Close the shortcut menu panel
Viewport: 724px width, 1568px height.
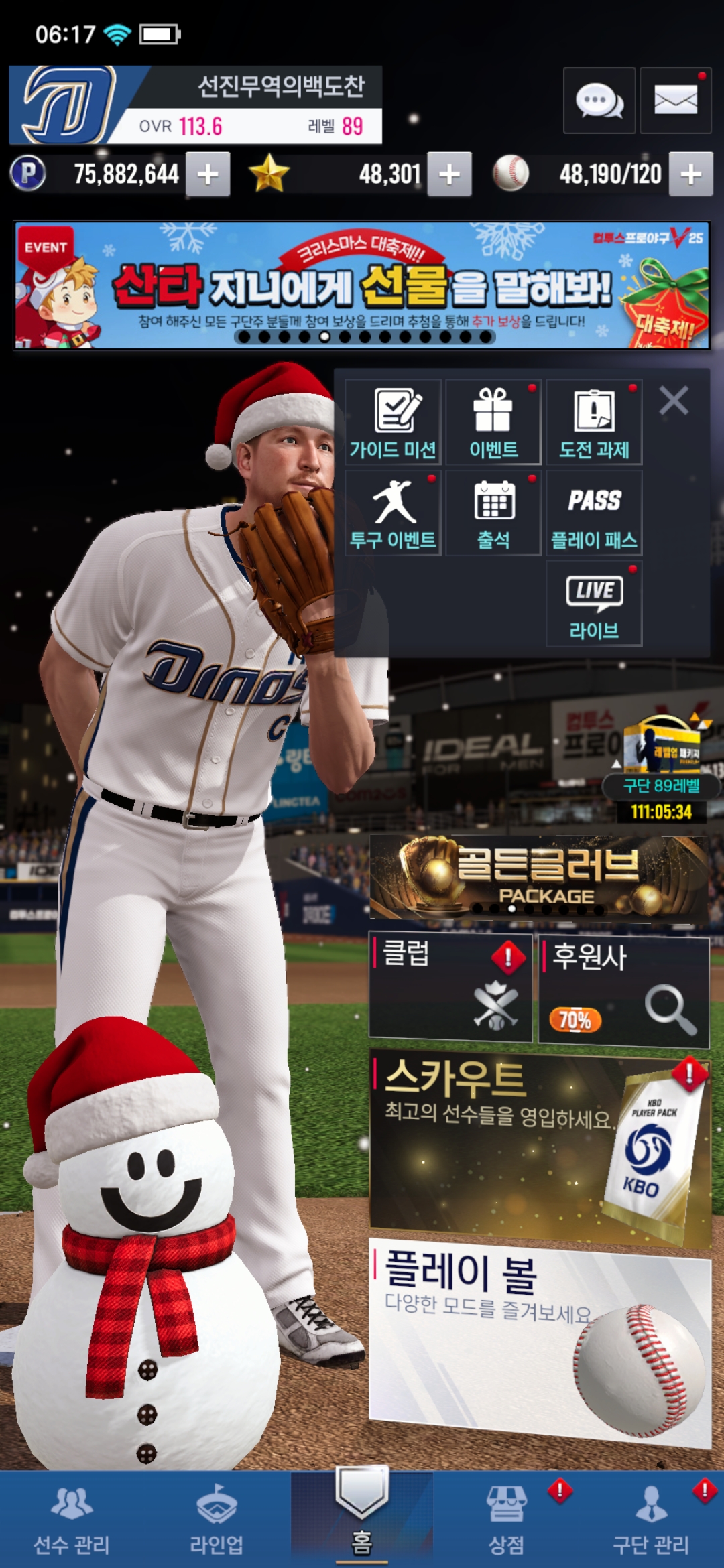pos(673,401)
